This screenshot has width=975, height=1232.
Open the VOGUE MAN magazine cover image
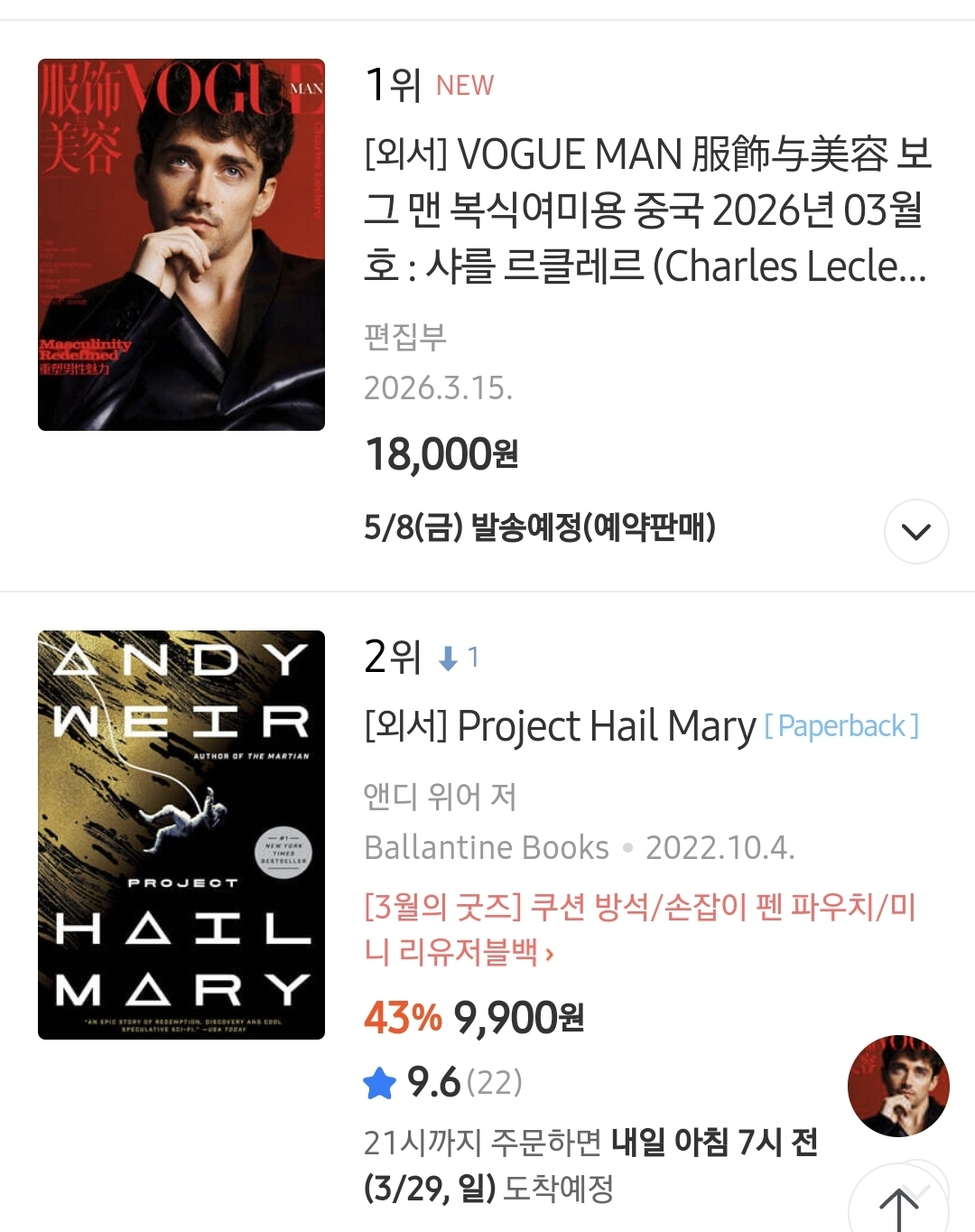coord(181,244)
